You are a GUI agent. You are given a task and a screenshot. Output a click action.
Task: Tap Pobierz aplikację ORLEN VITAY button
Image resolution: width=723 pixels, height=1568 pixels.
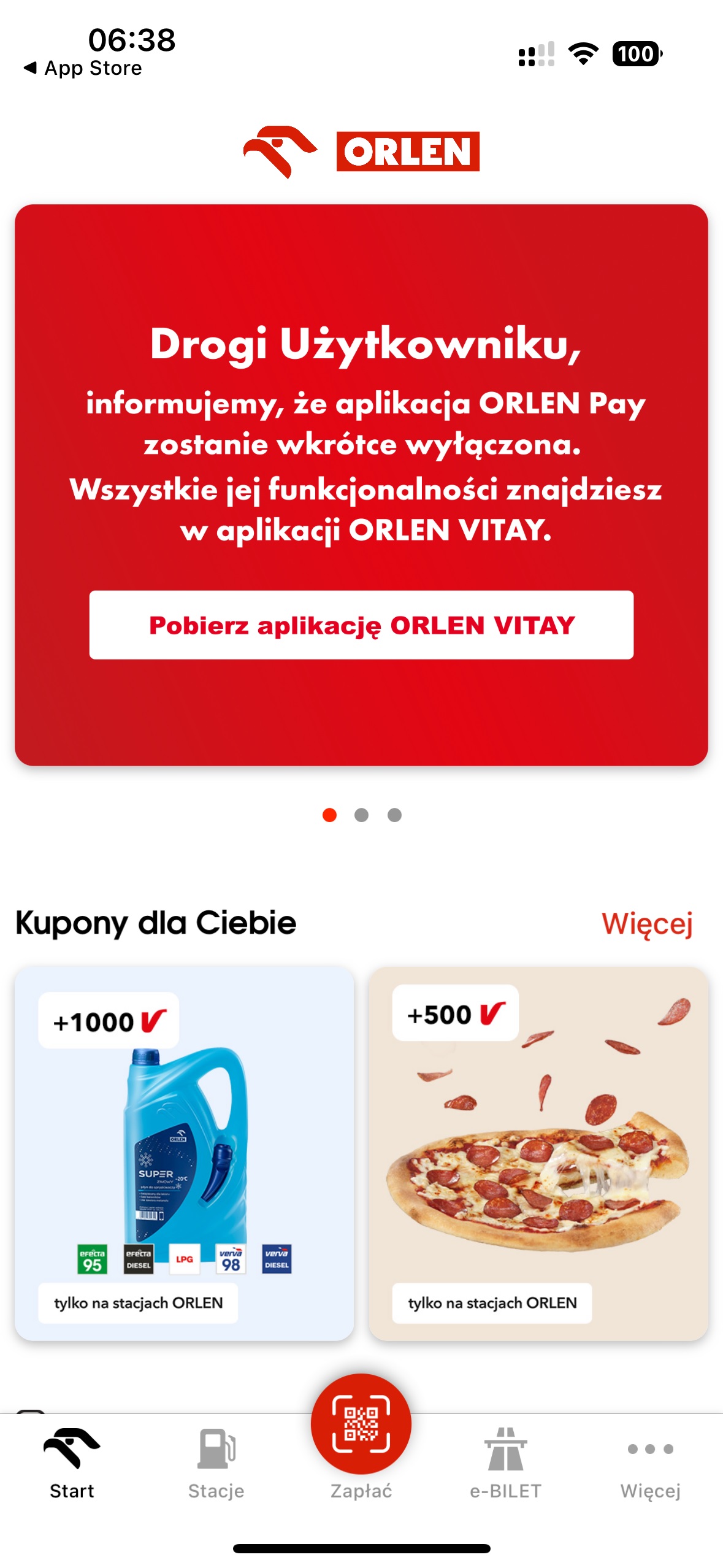tap(361, 625)
